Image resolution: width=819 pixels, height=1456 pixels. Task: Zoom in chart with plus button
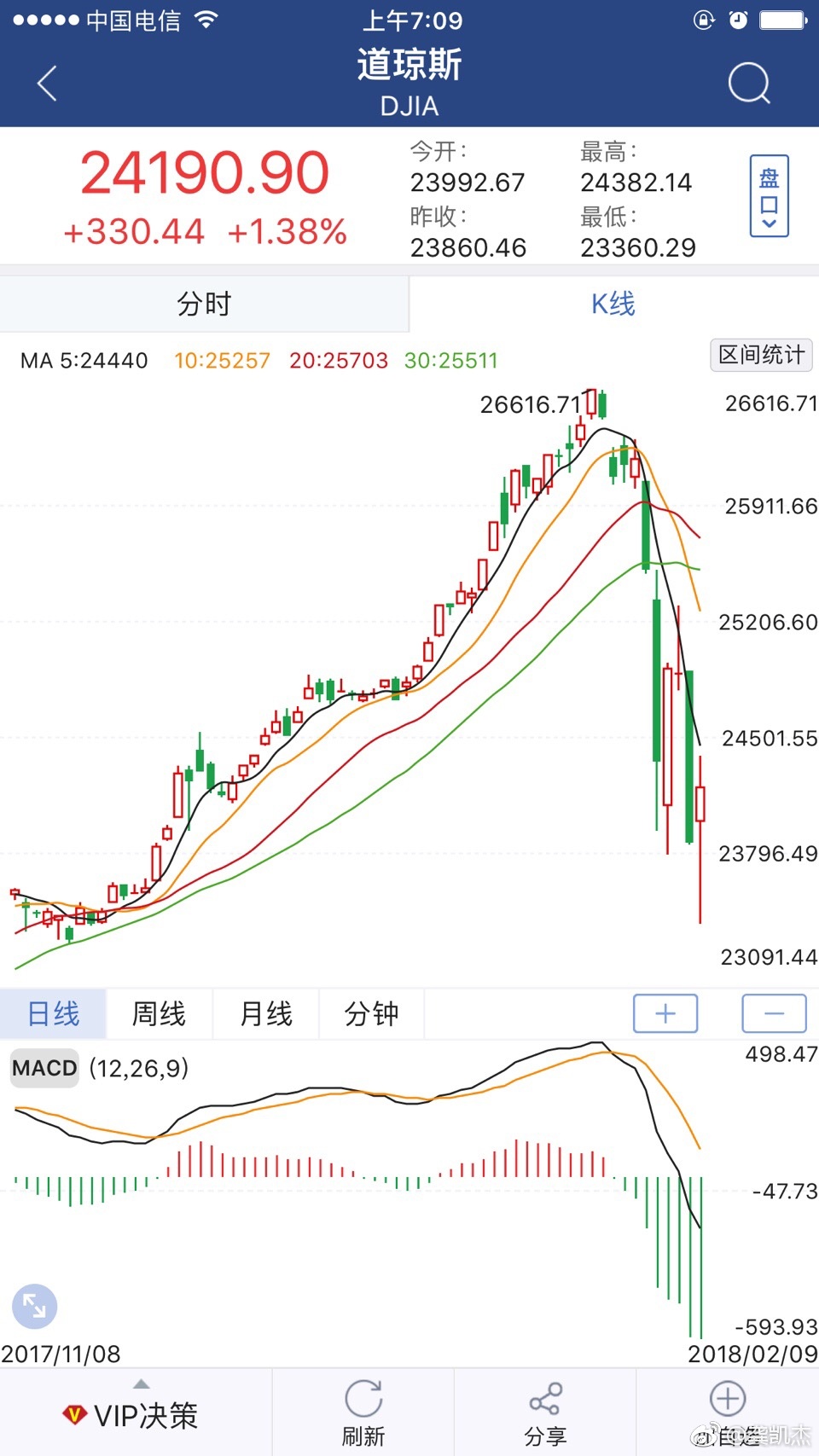(665, 1013)
